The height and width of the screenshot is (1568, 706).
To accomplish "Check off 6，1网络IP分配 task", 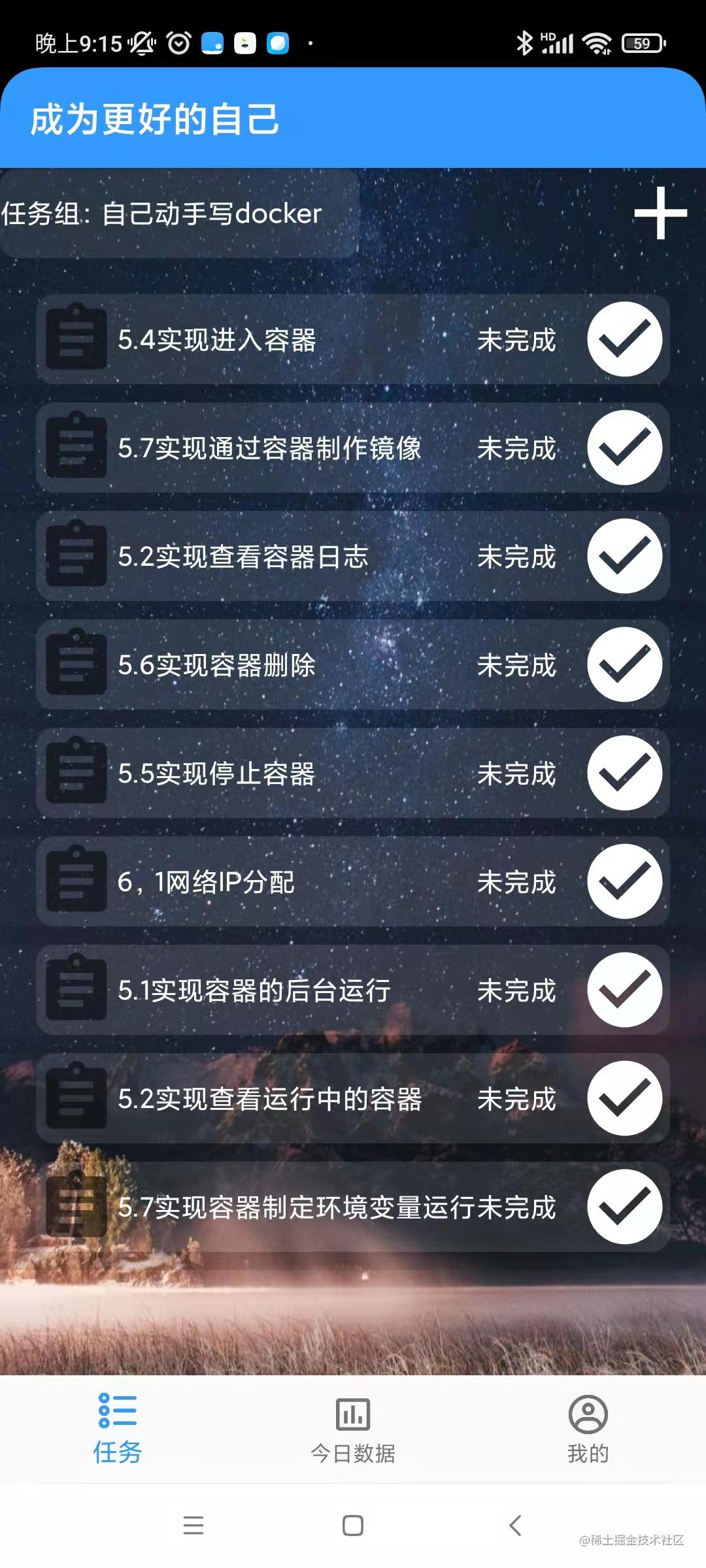I will click(x=624, y=881).
